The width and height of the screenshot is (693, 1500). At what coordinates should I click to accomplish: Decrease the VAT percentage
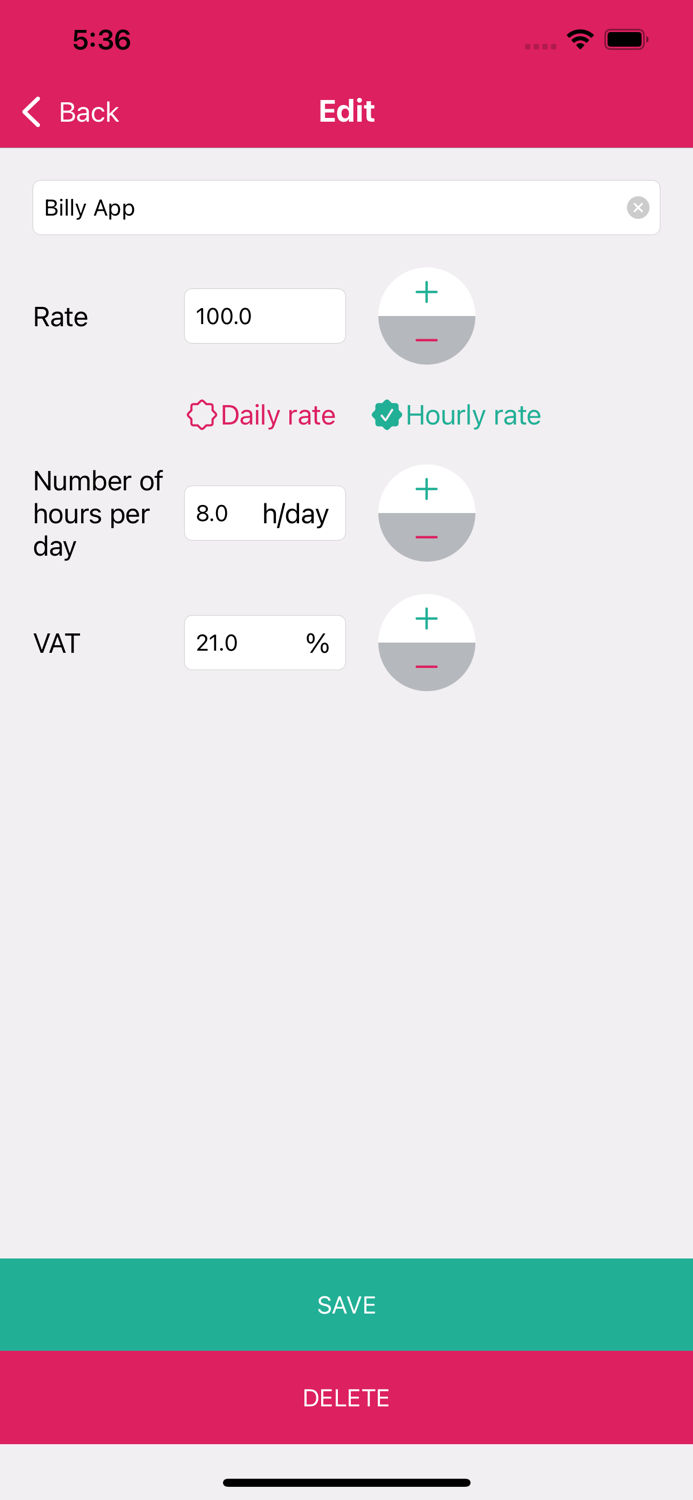426,667
